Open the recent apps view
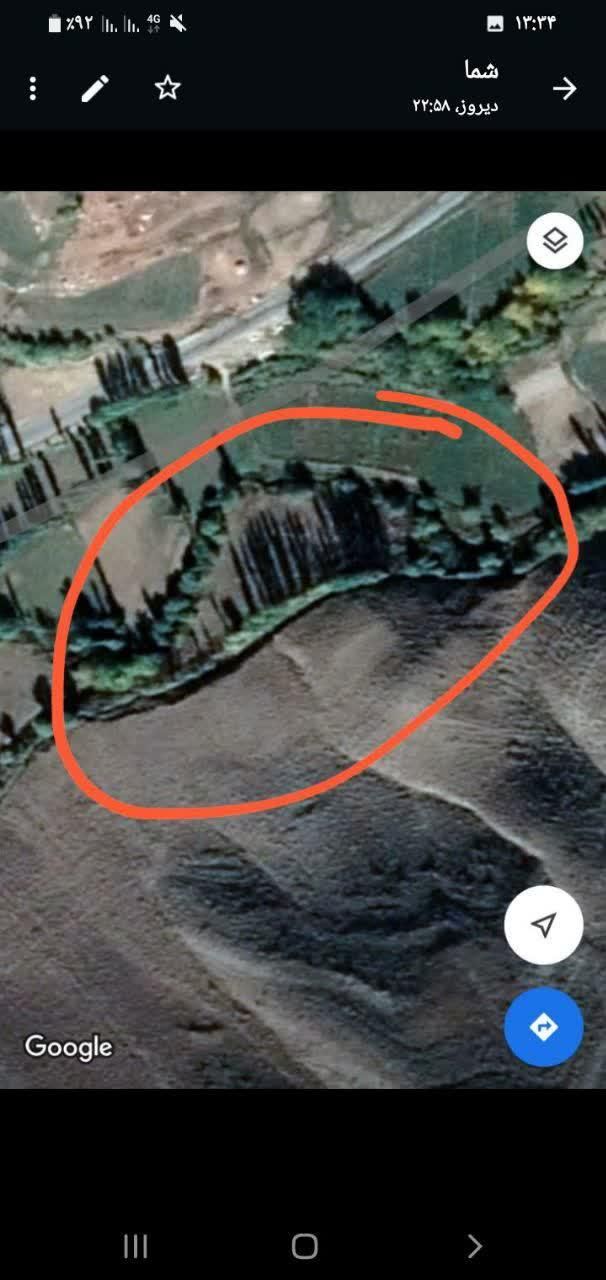Viewport: 606px width, 1280px height. (x=135, y=1245)
